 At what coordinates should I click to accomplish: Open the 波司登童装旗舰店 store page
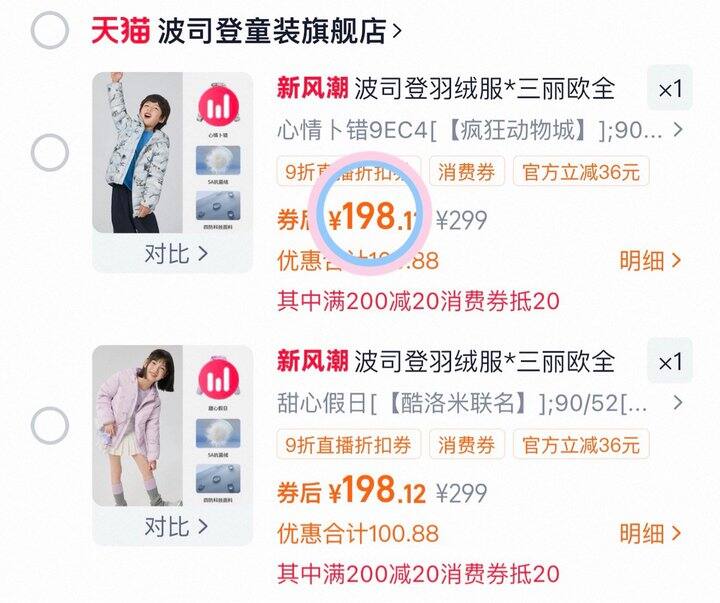[x=280, y=30]
